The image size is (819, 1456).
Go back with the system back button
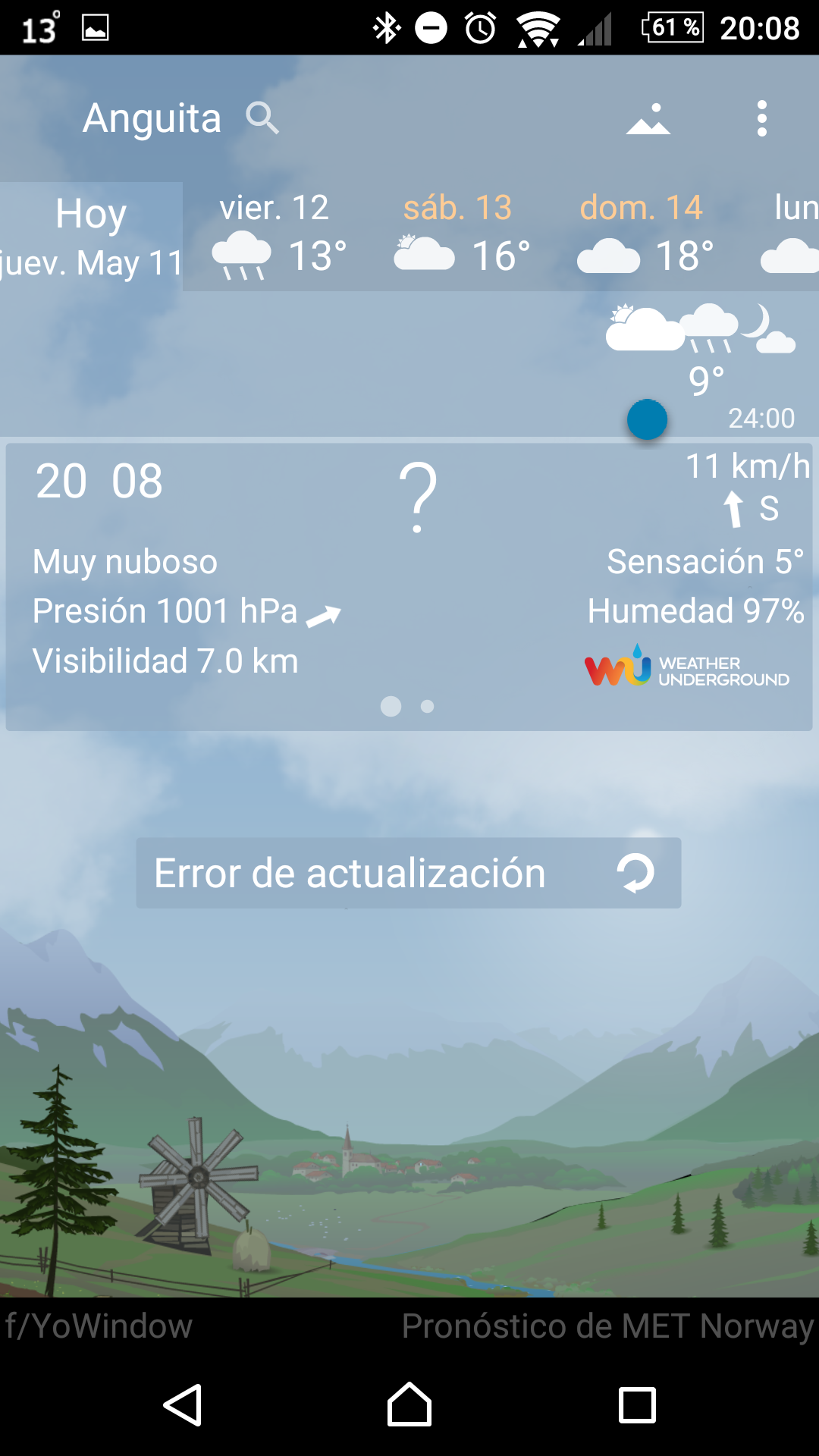pyautogui.click(x=183, y=1405)
